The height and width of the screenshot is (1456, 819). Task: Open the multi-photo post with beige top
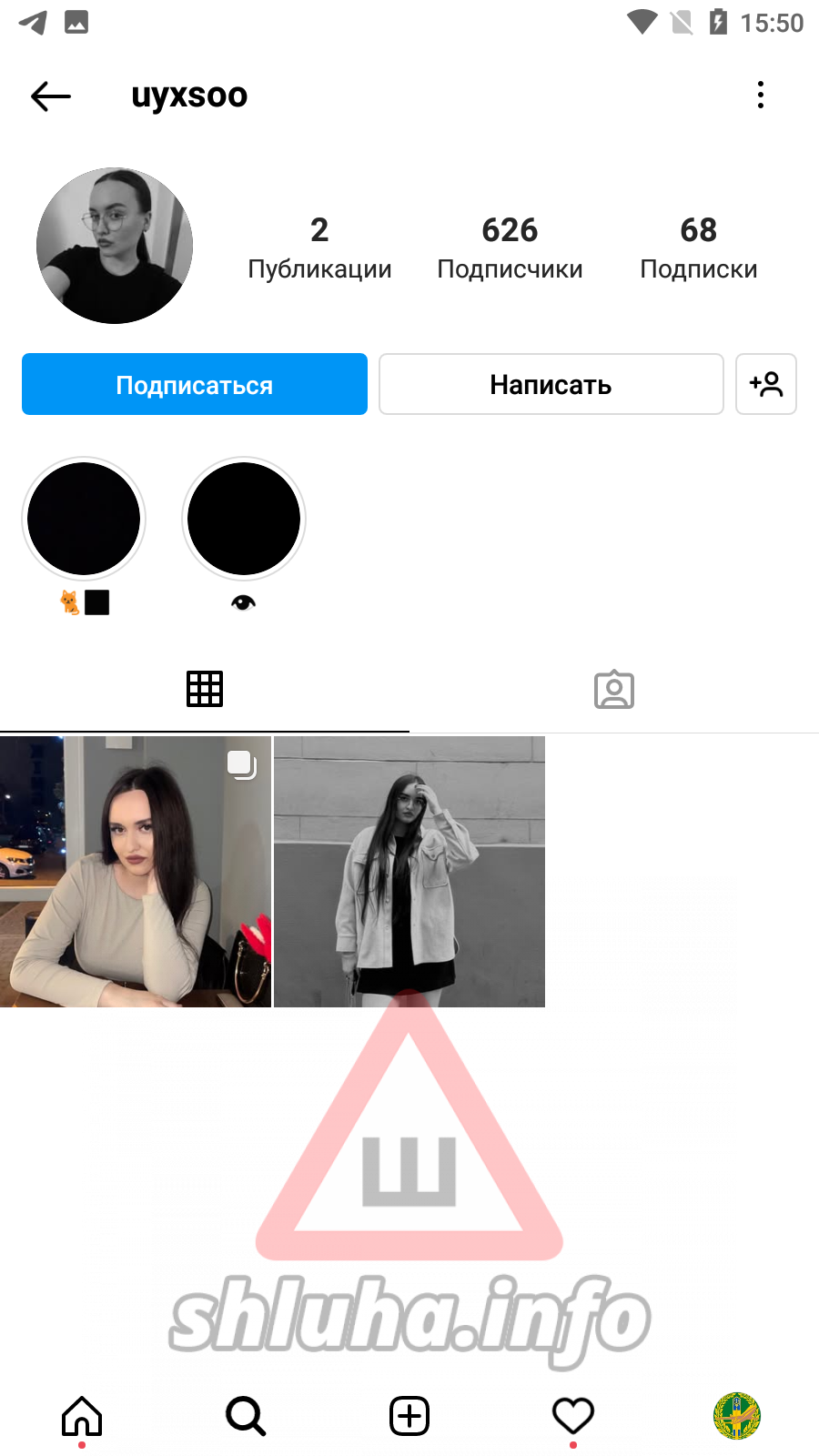[136, 872]
